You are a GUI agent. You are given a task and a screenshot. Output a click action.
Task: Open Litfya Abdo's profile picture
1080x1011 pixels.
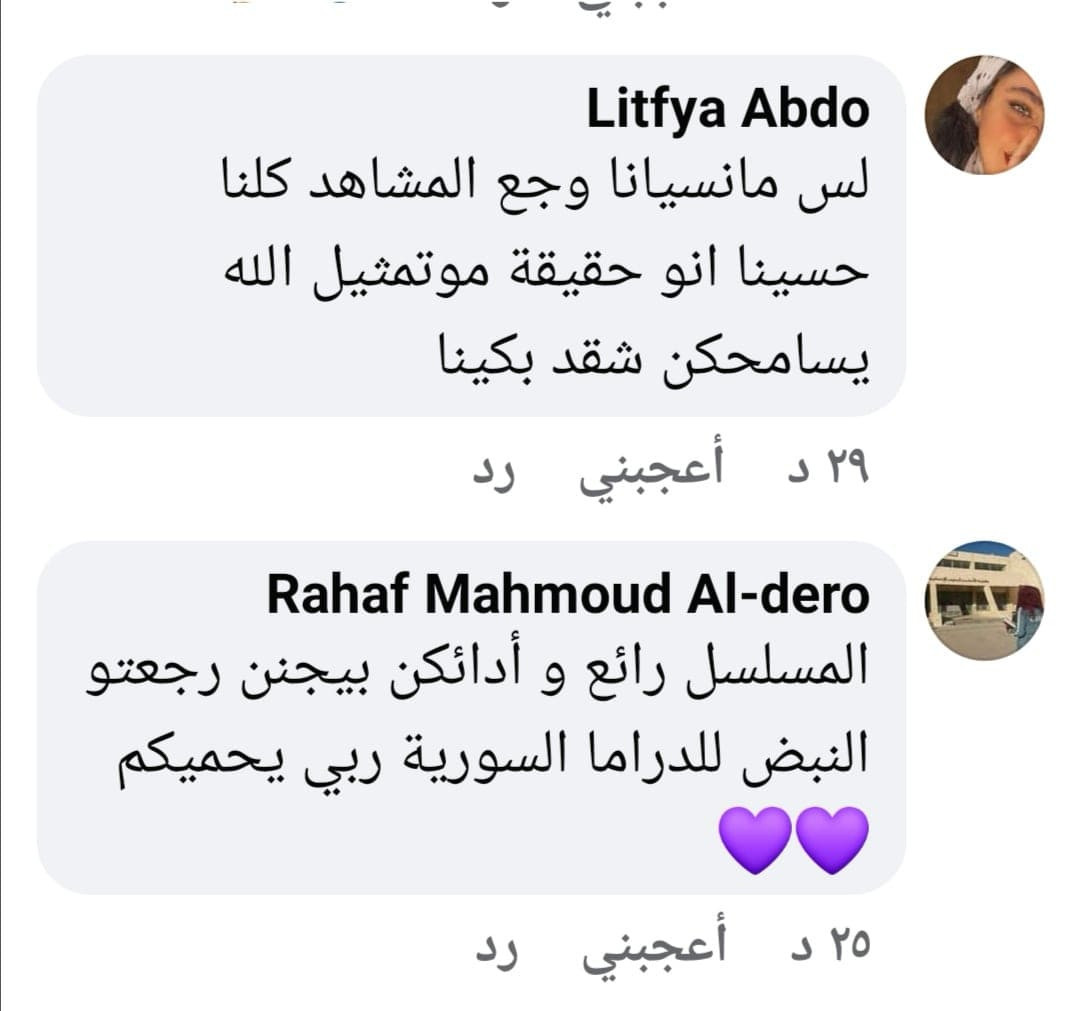click(983, 115)
